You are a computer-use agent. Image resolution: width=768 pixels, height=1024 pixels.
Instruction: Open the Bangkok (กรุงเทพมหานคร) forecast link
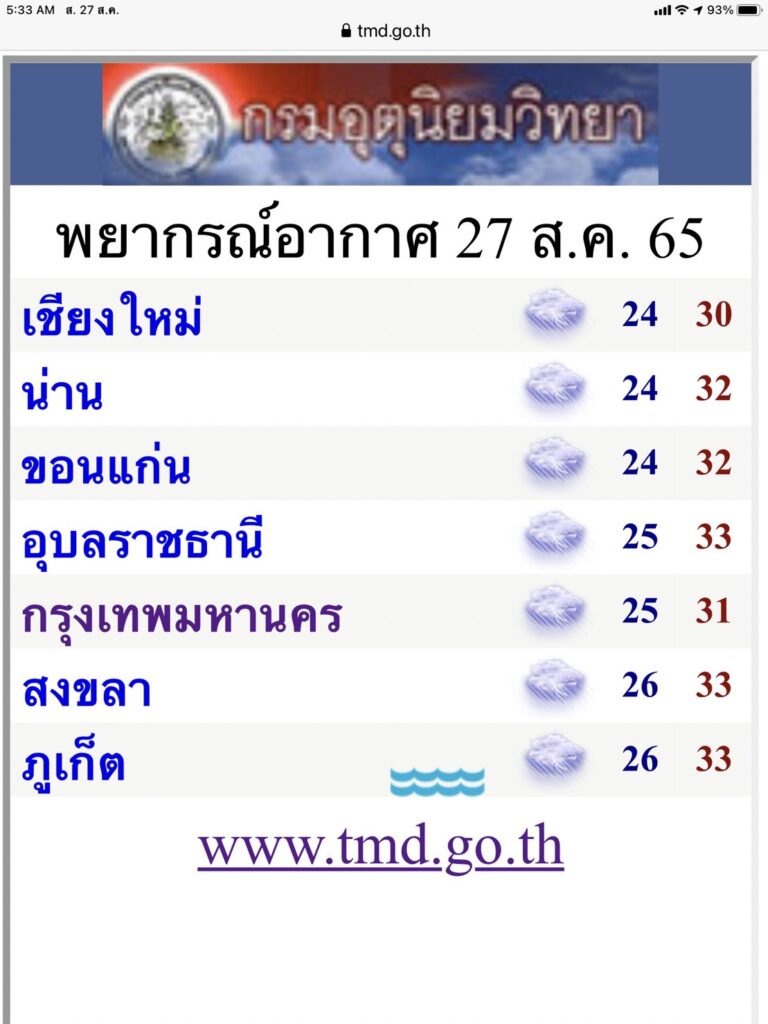point(182,613)
